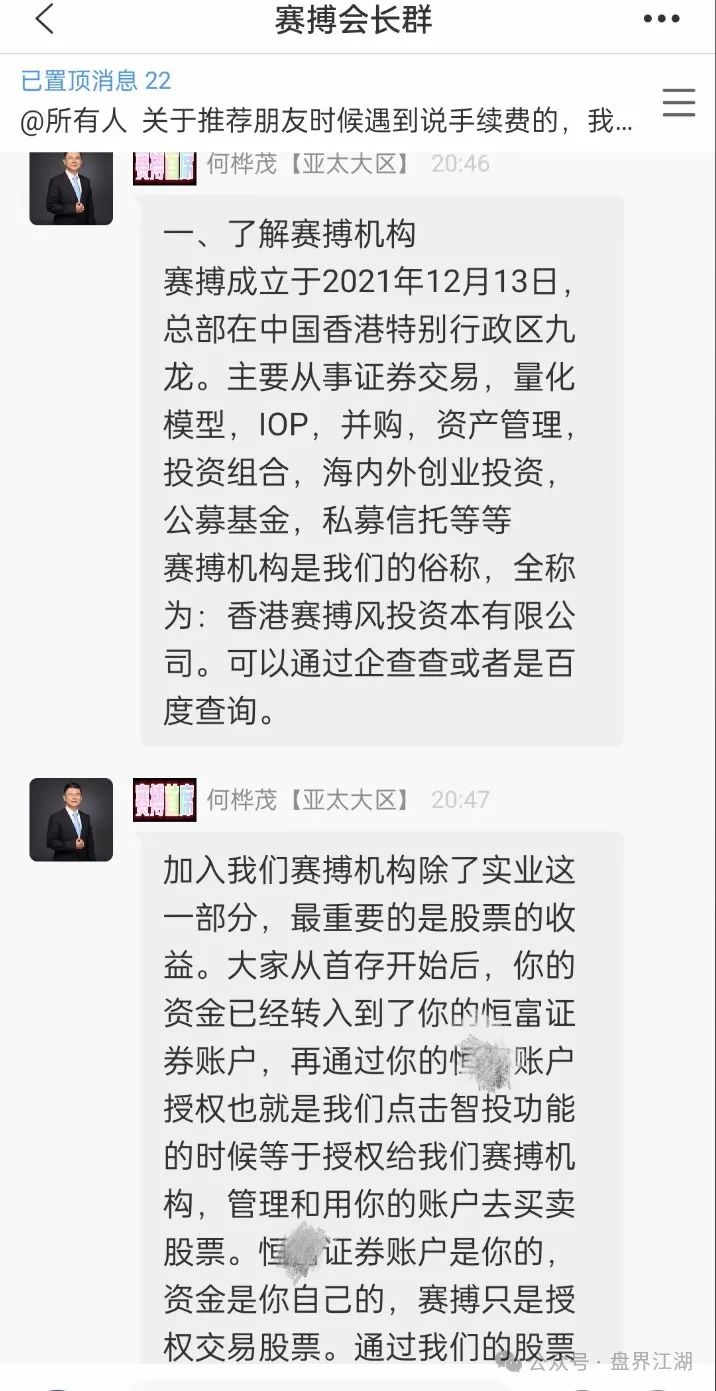Screen dimensions: 716x1391
Task: Open the three-dot chat options menu
Action: coord(661,19)
